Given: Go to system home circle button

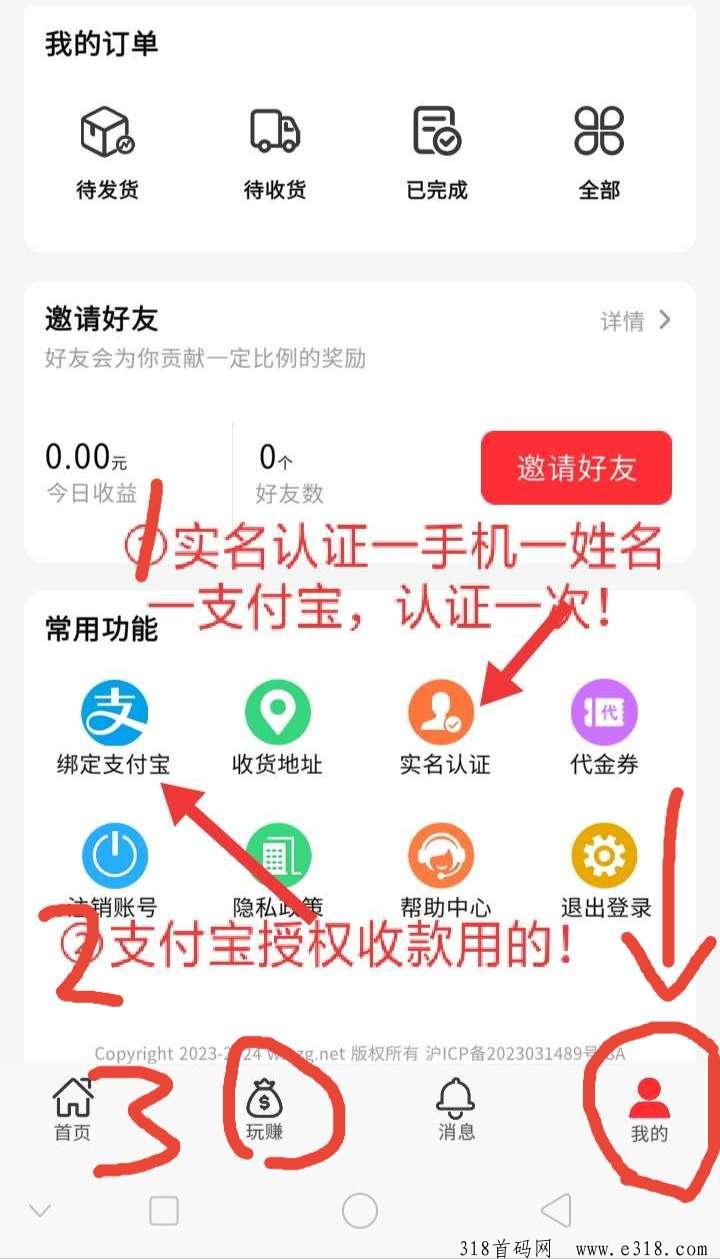Looking at the screenshot, I should (360, 1210).
